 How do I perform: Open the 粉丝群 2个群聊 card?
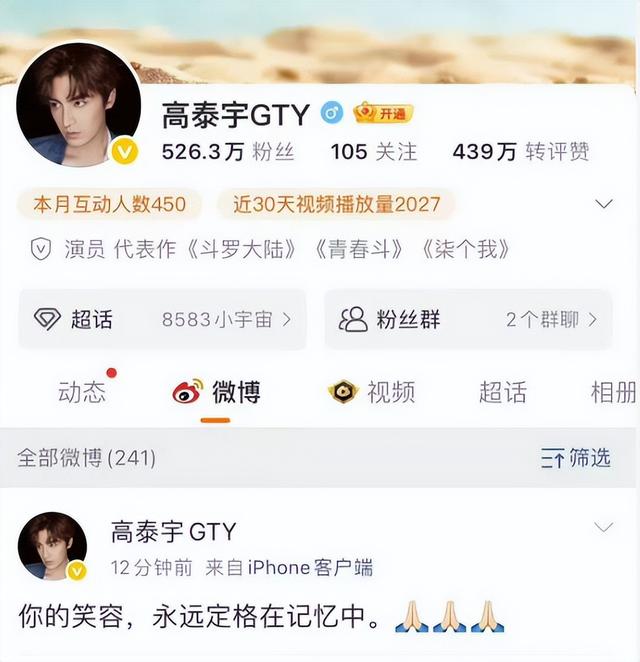click(x=468, y=320)
